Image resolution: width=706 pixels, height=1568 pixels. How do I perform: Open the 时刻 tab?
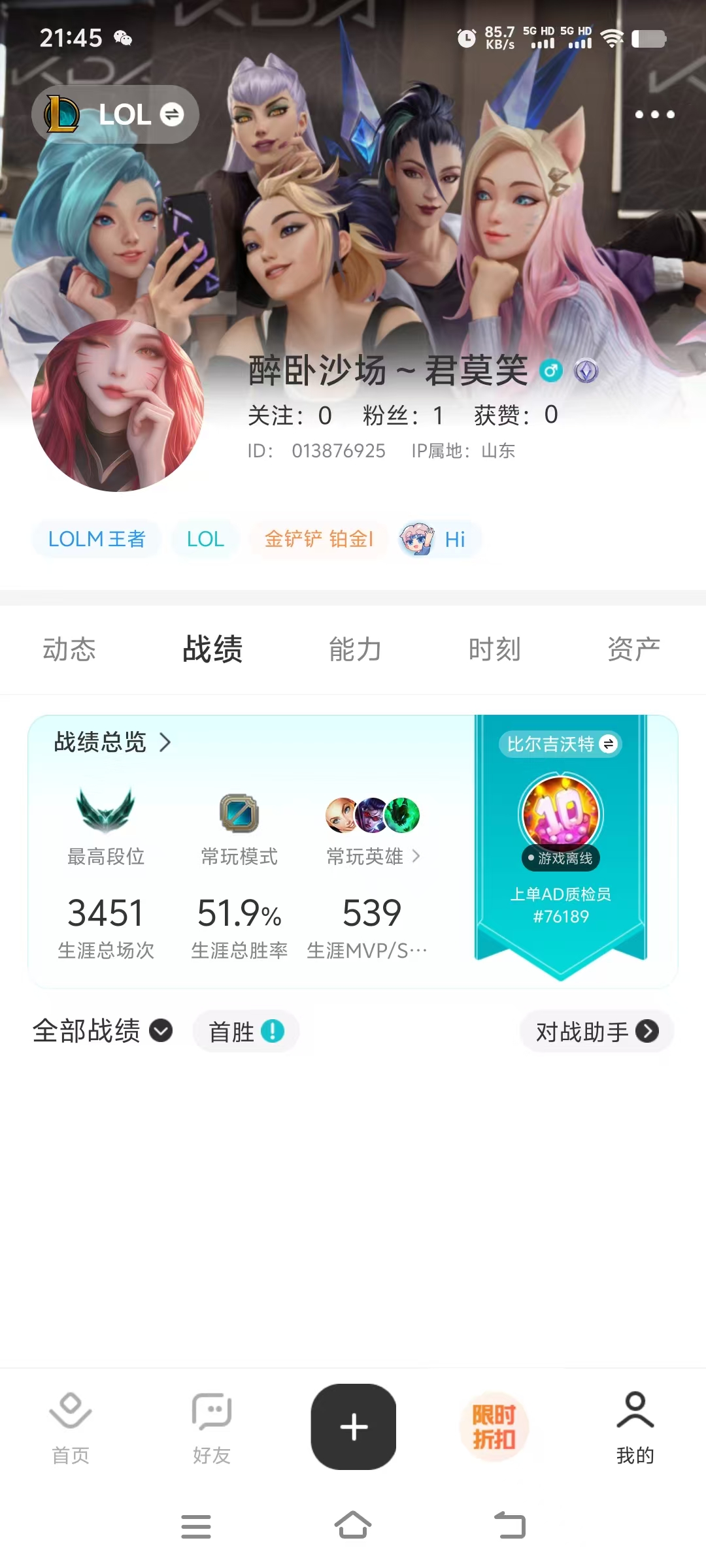pos(494,649)
